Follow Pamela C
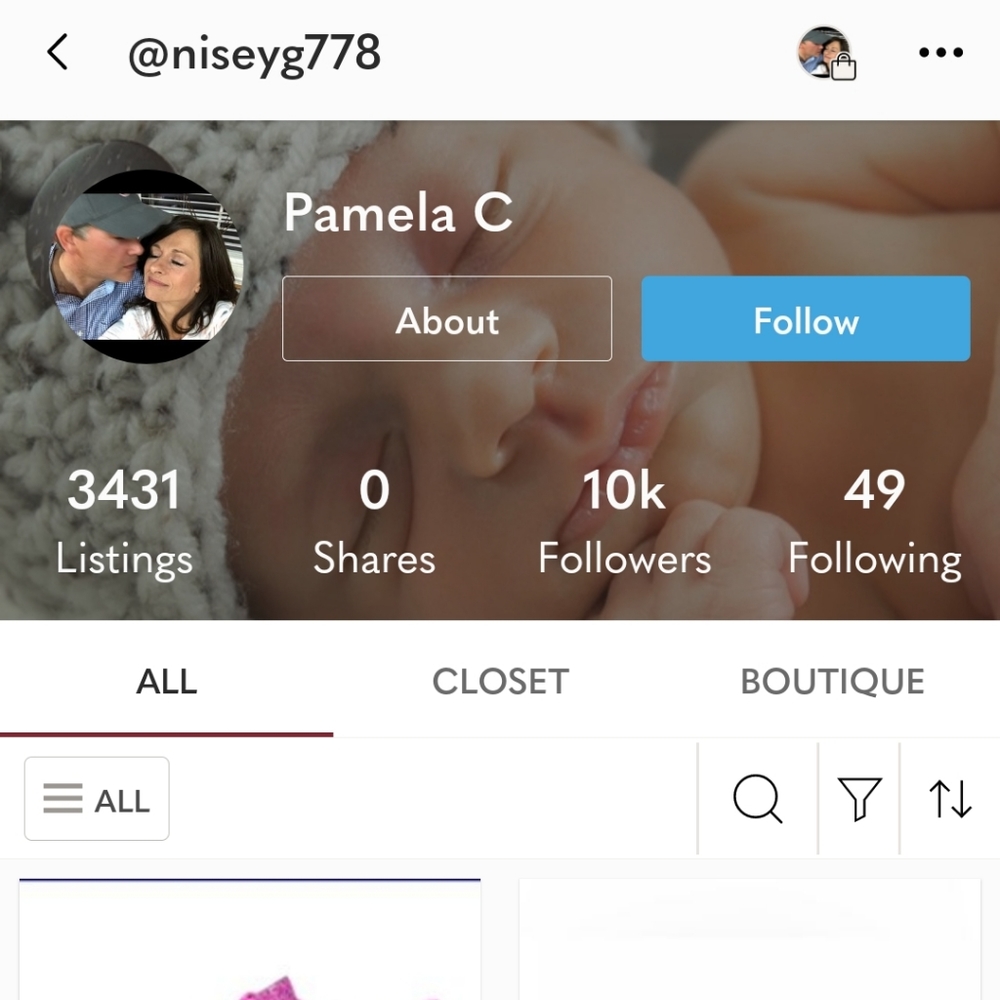Viewport: 1000px width, 1000px height. click(x=805, y=319)
